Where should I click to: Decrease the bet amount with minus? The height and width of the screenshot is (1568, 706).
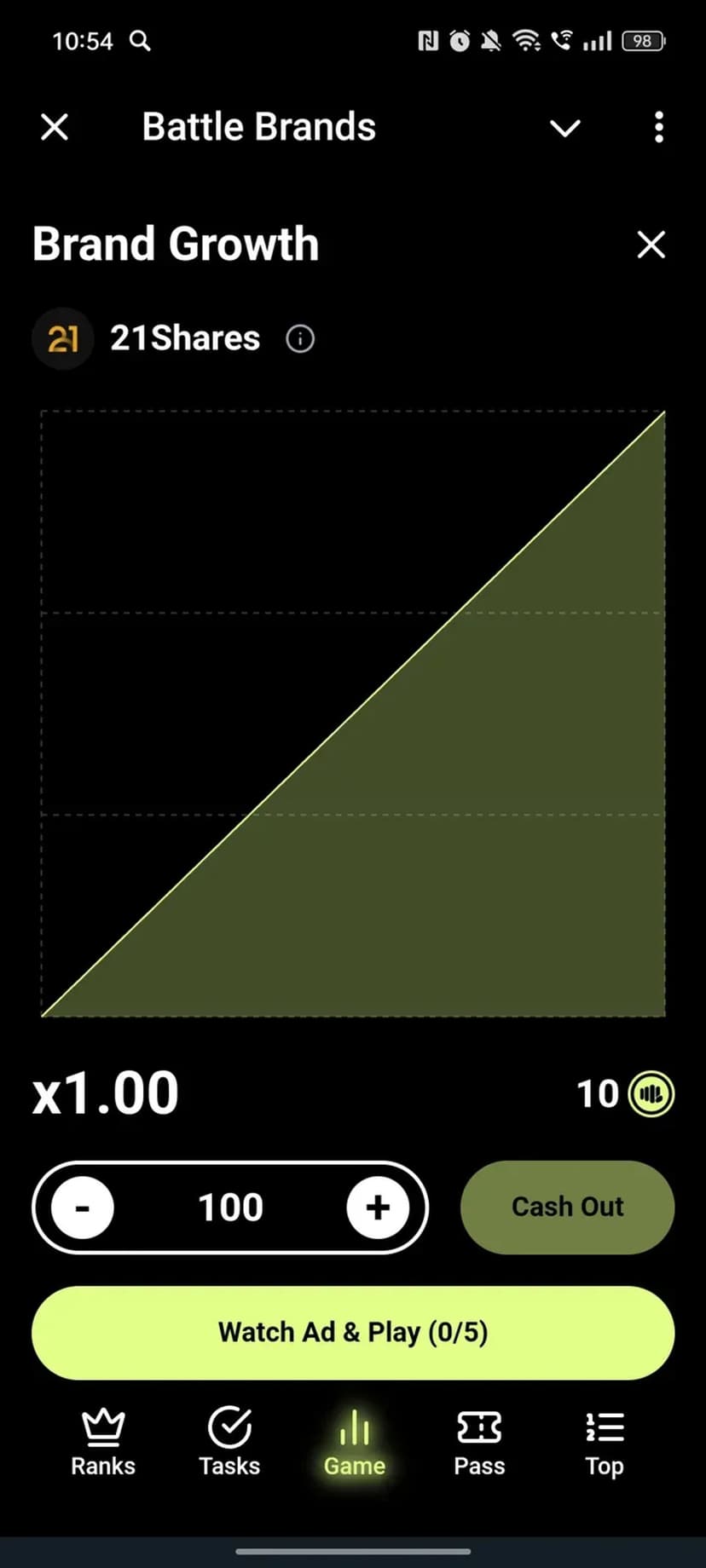point(83,1208)
